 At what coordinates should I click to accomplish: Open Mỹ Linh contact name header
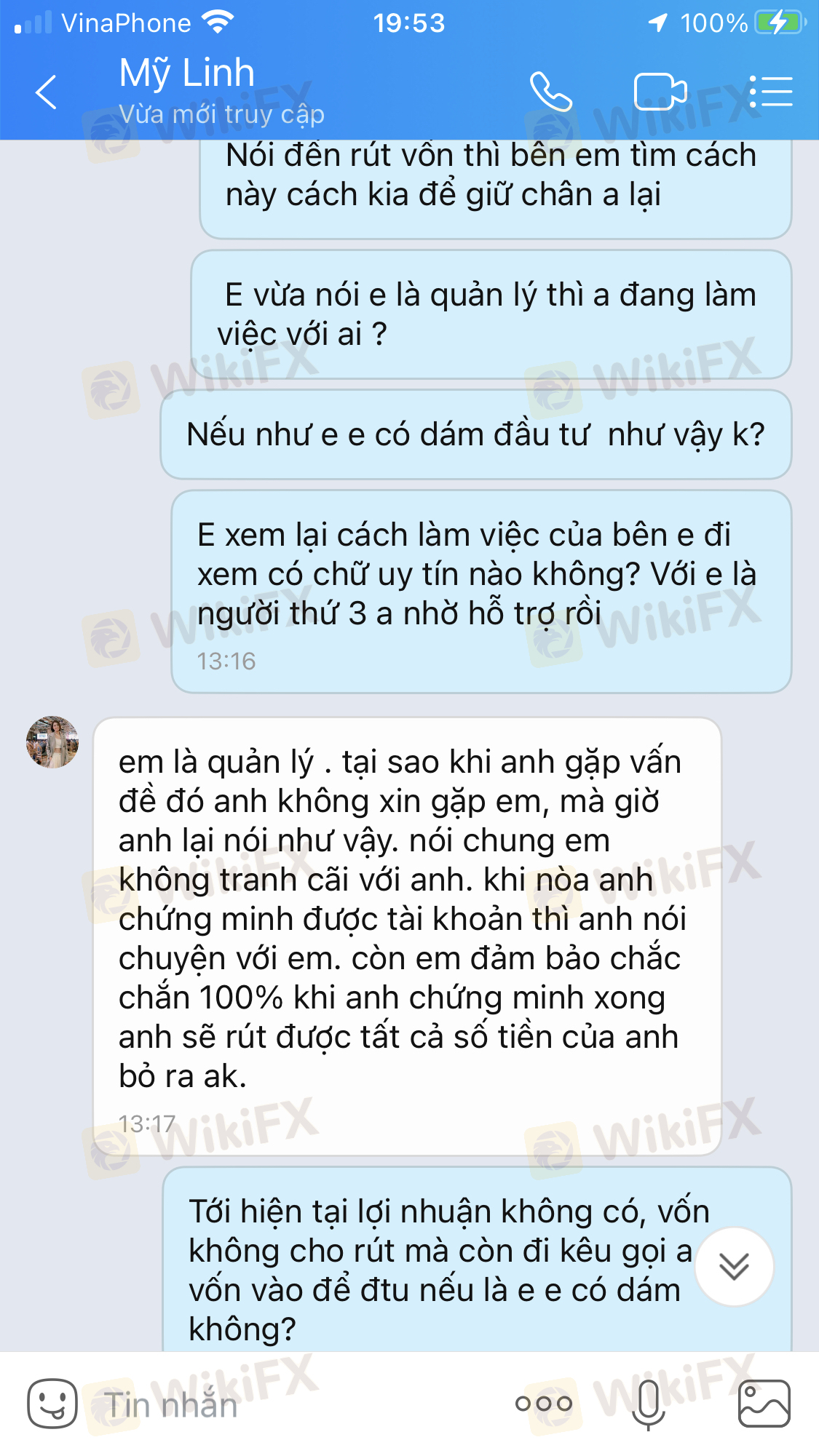tap(187, 73)
